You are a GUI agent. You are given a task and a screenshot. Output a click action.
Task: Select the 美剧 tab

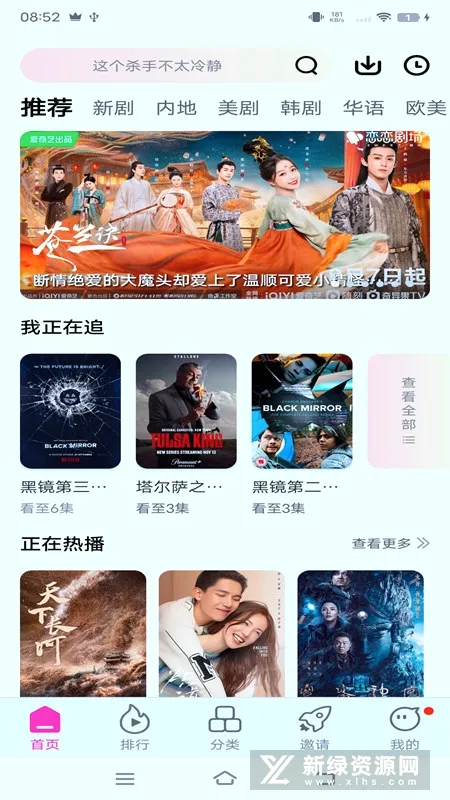click(x=238, y=108)
